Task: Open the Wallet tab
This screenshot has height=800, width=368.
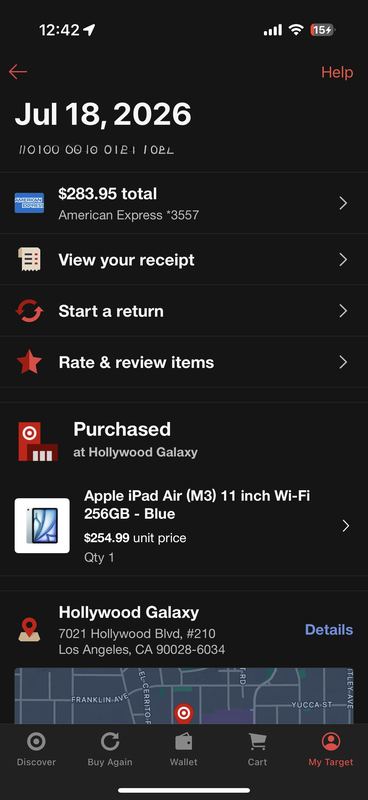Action: [184, 749]
